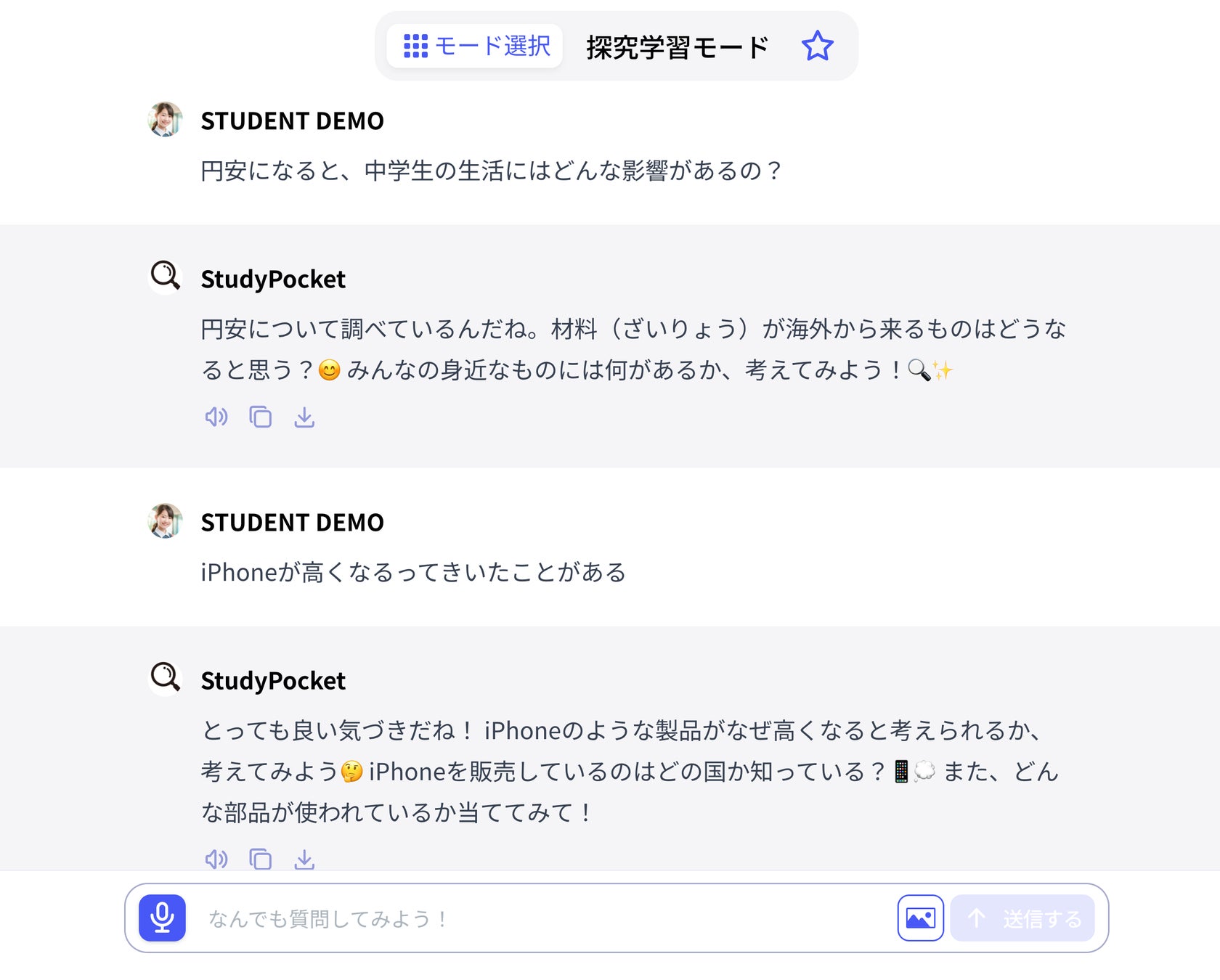Read aloud the とっても良い気づきだね reply
The height and width of the screenshot is (980, 1220).
point(216,859)
